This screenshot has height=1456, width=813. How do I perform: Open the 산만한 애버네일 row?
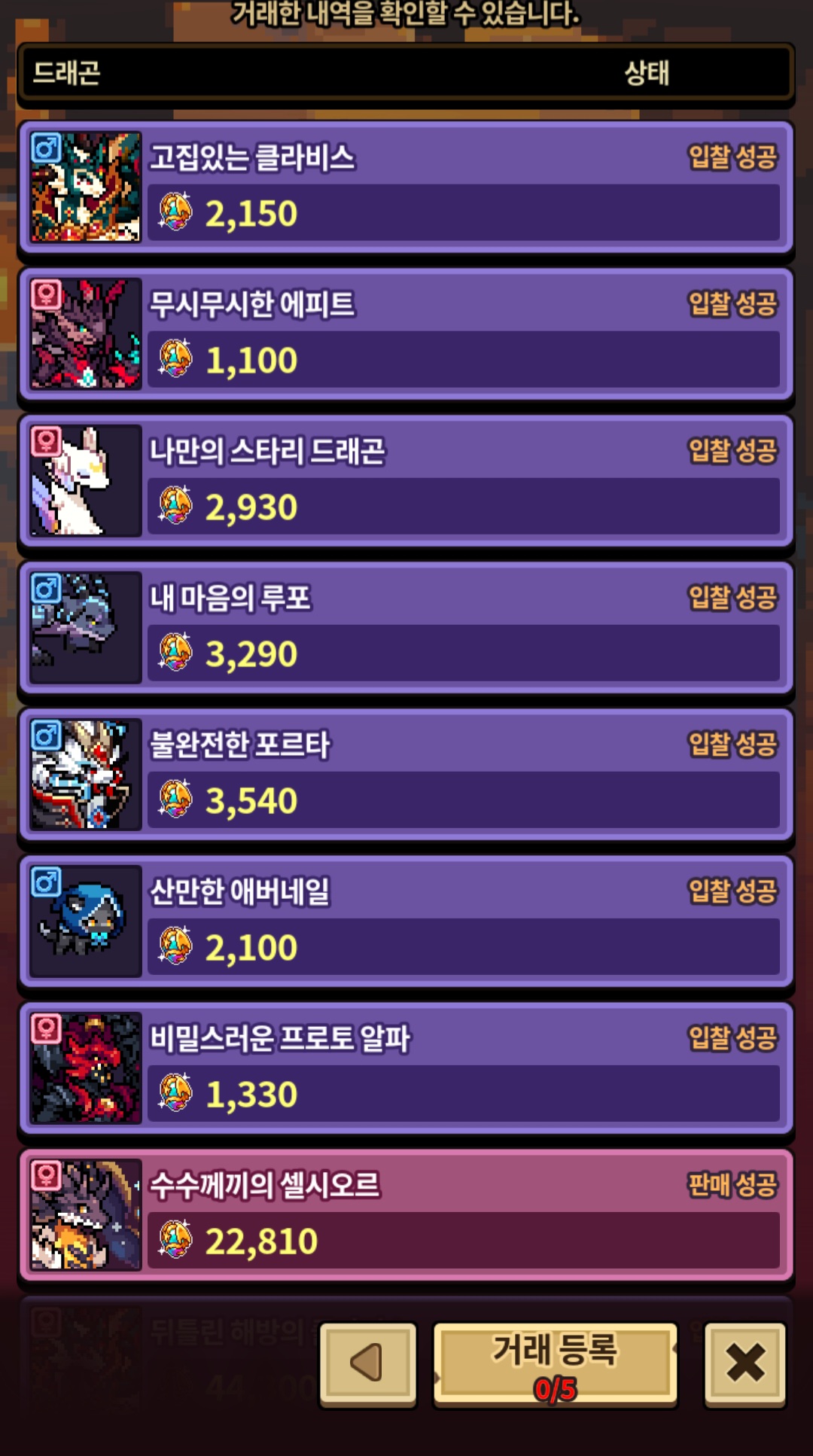406,921
